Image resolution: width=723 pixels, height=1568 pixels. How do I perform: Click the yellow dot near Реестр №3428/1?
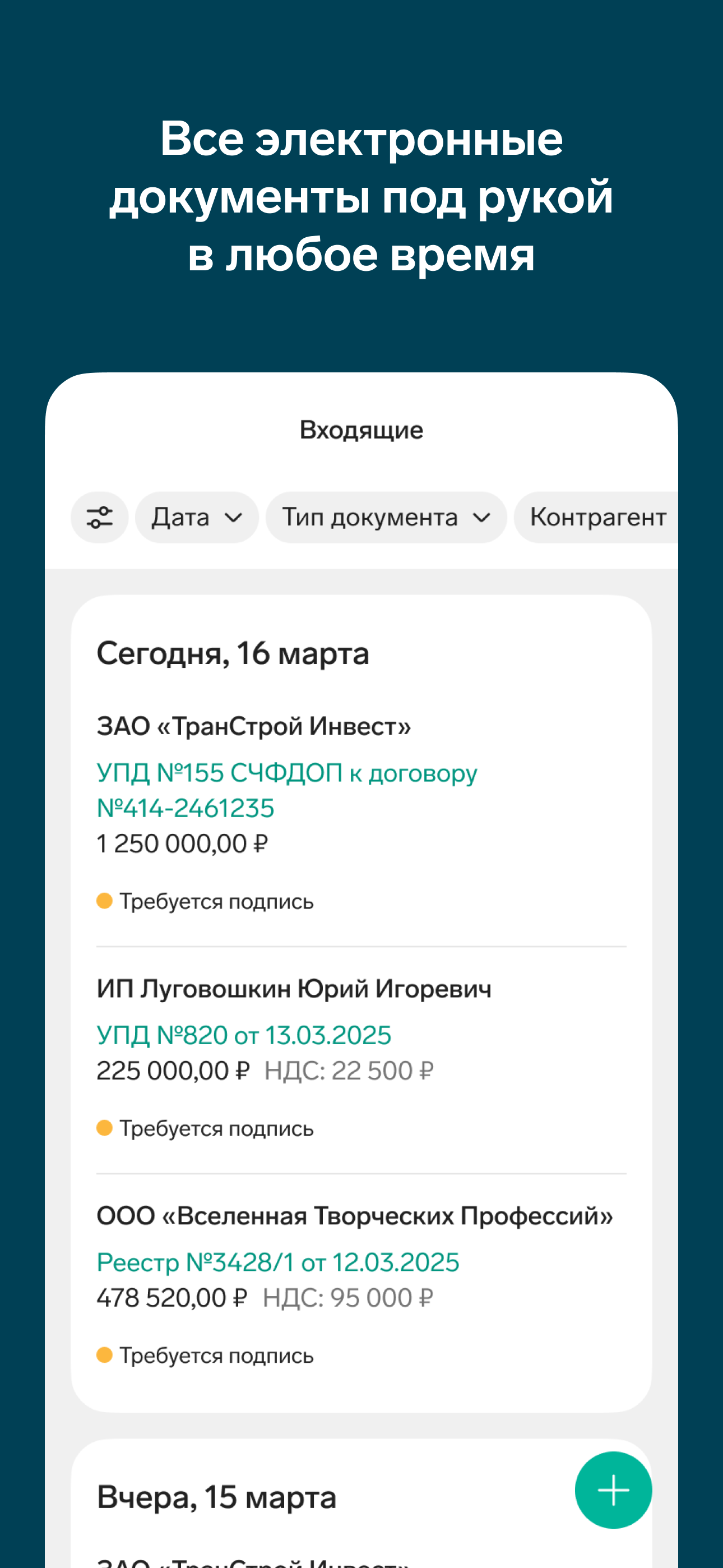tap(105, 1356)
